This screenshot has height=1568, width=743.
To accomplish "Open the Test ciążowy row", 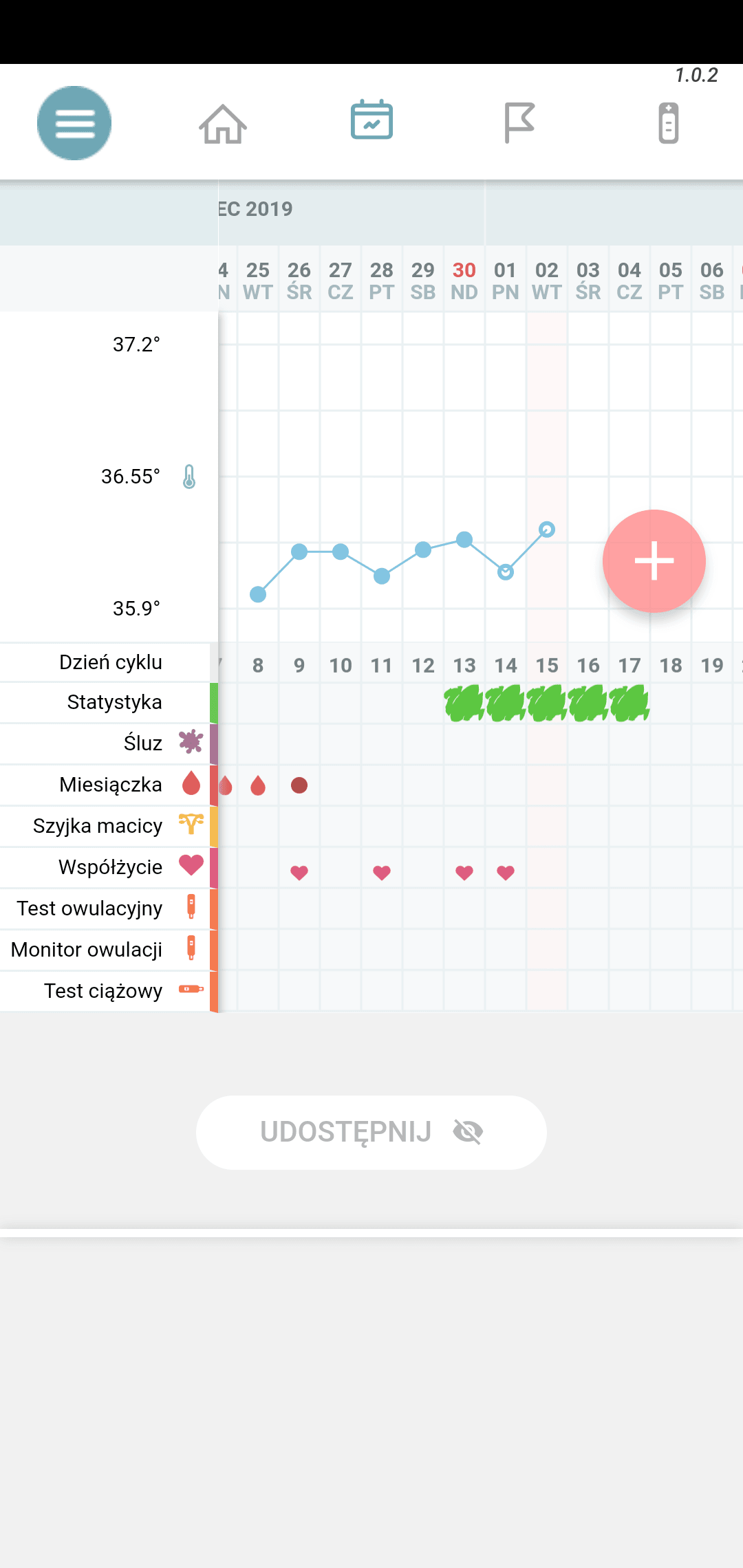I will 110,991.
